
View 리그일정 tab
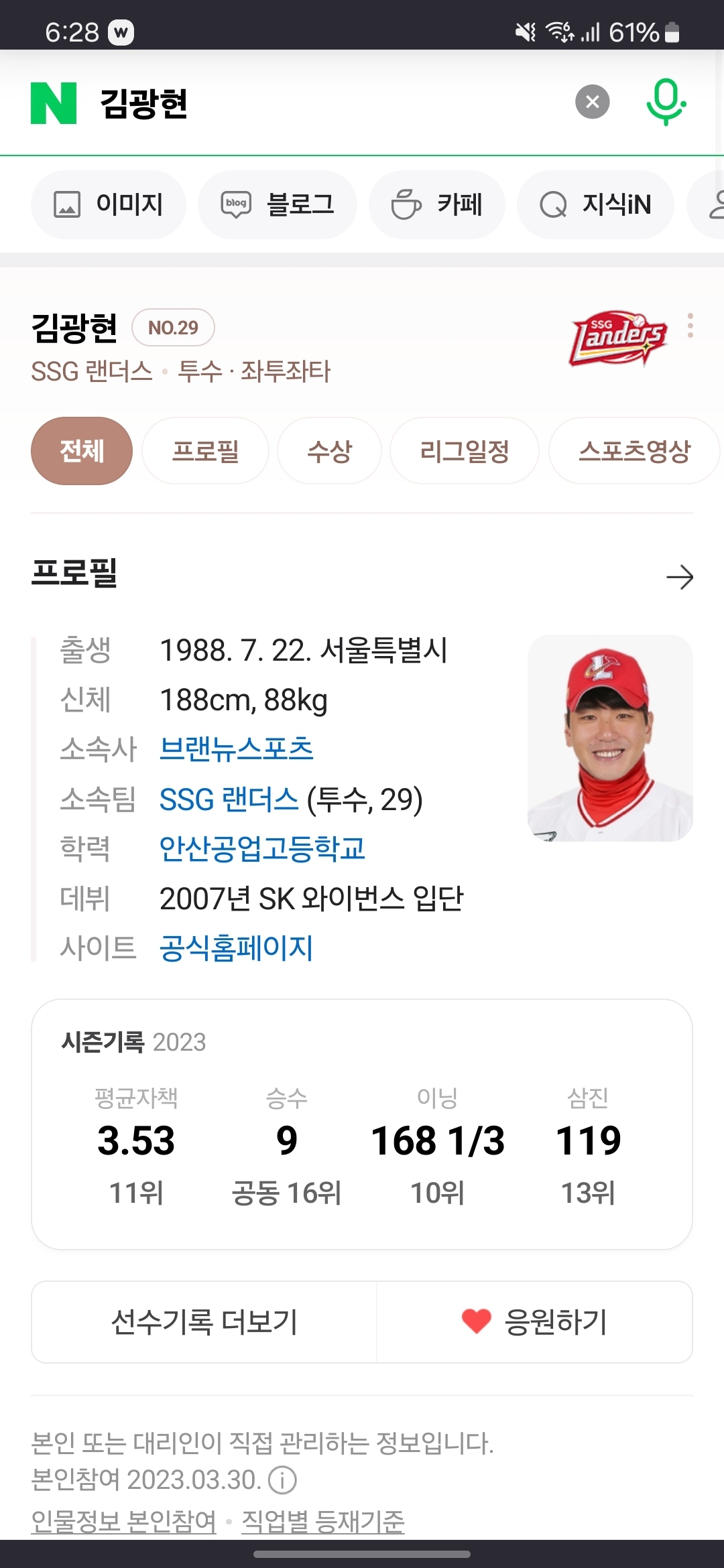click(464, 451)
